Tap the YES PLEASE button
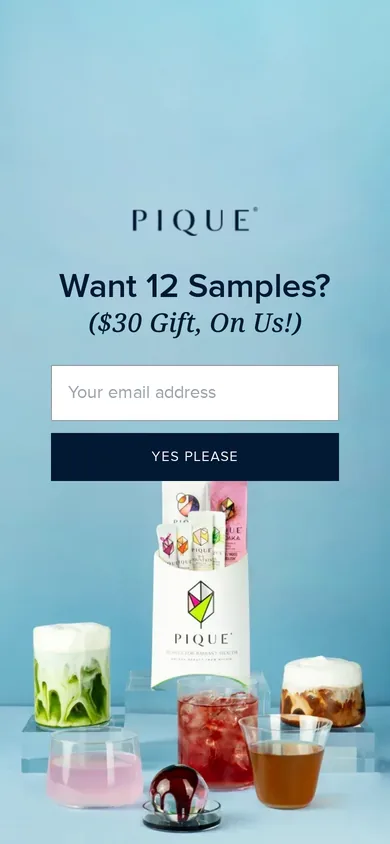 195,456
